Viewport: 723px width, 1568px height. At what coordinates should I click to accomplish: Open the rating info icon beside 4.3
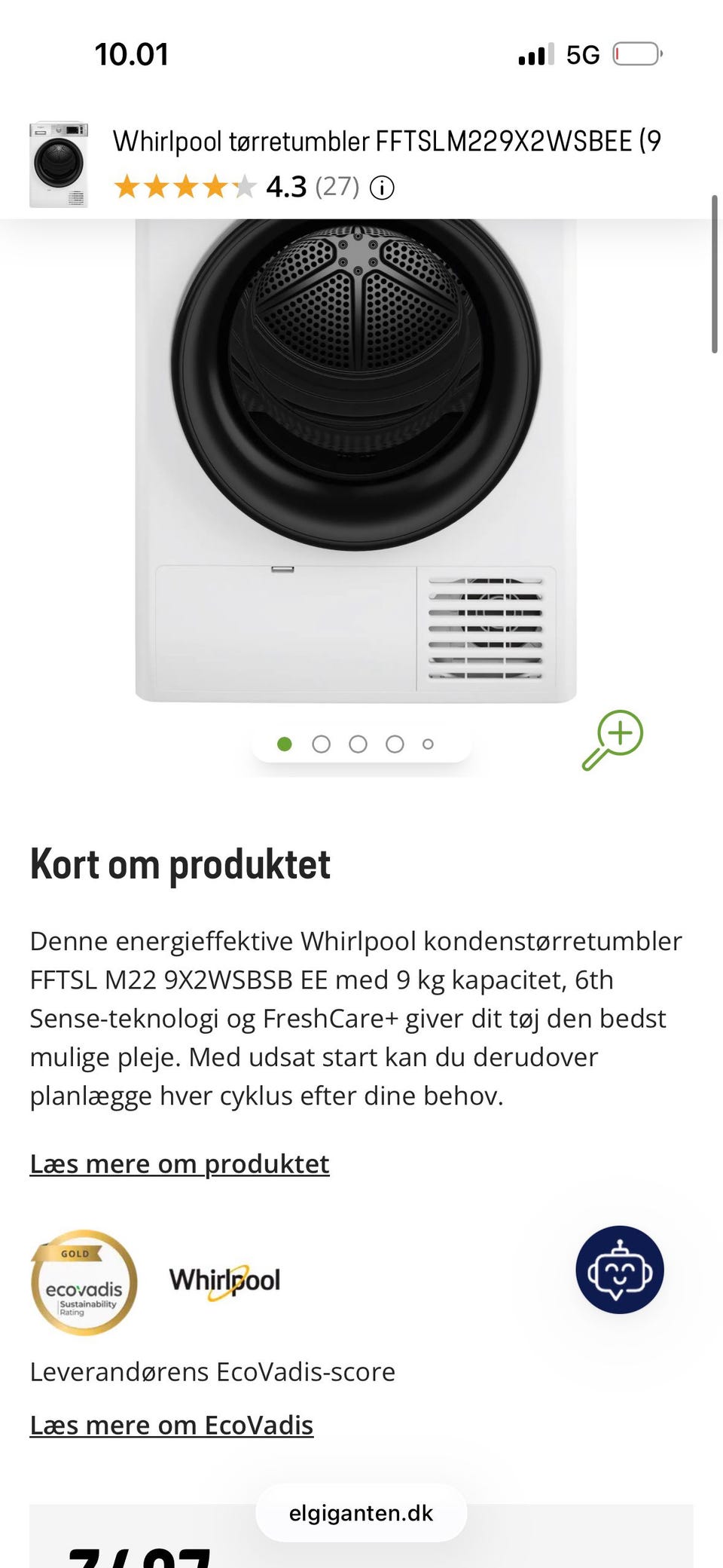(x=382, y=188)
